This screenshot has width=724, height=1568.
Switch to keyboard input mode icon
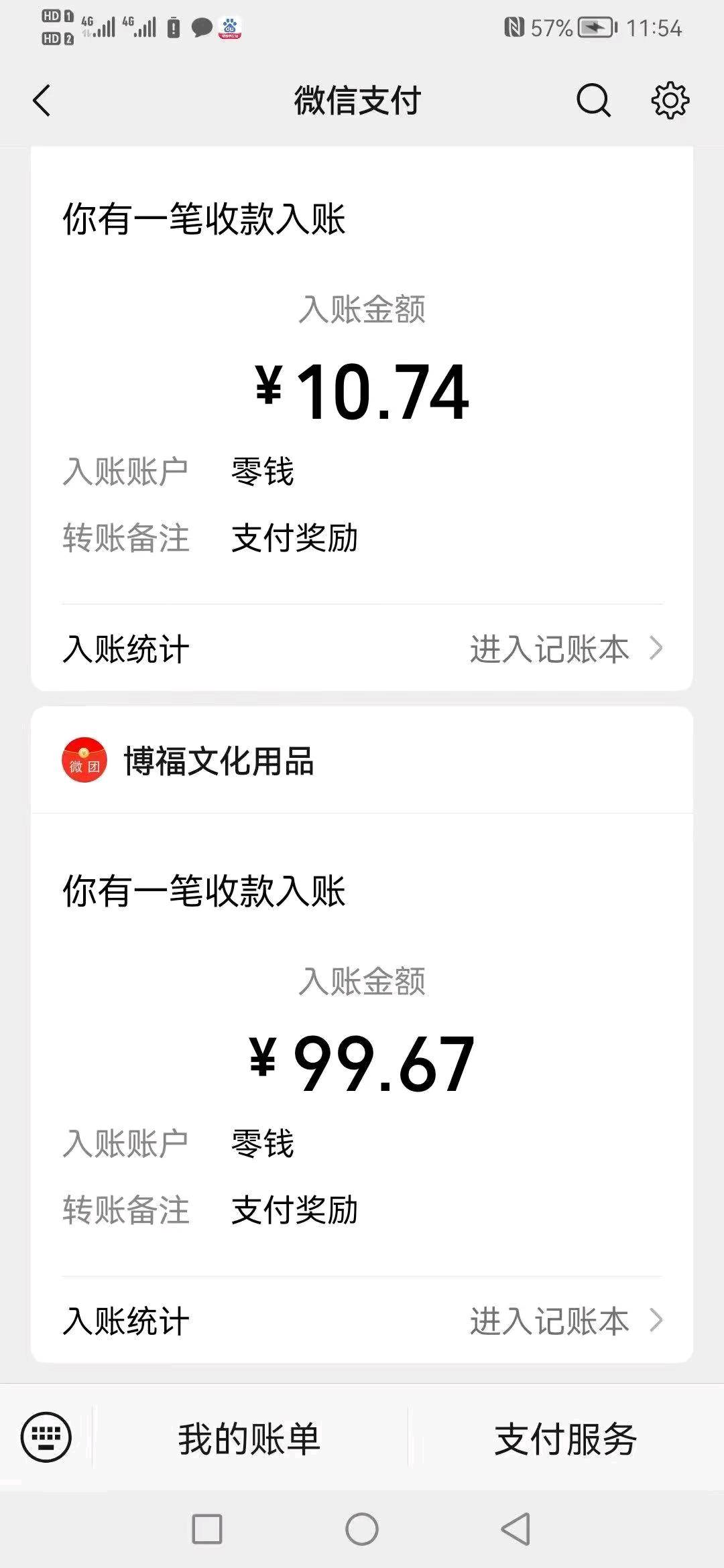click(x=46, y=1436)
